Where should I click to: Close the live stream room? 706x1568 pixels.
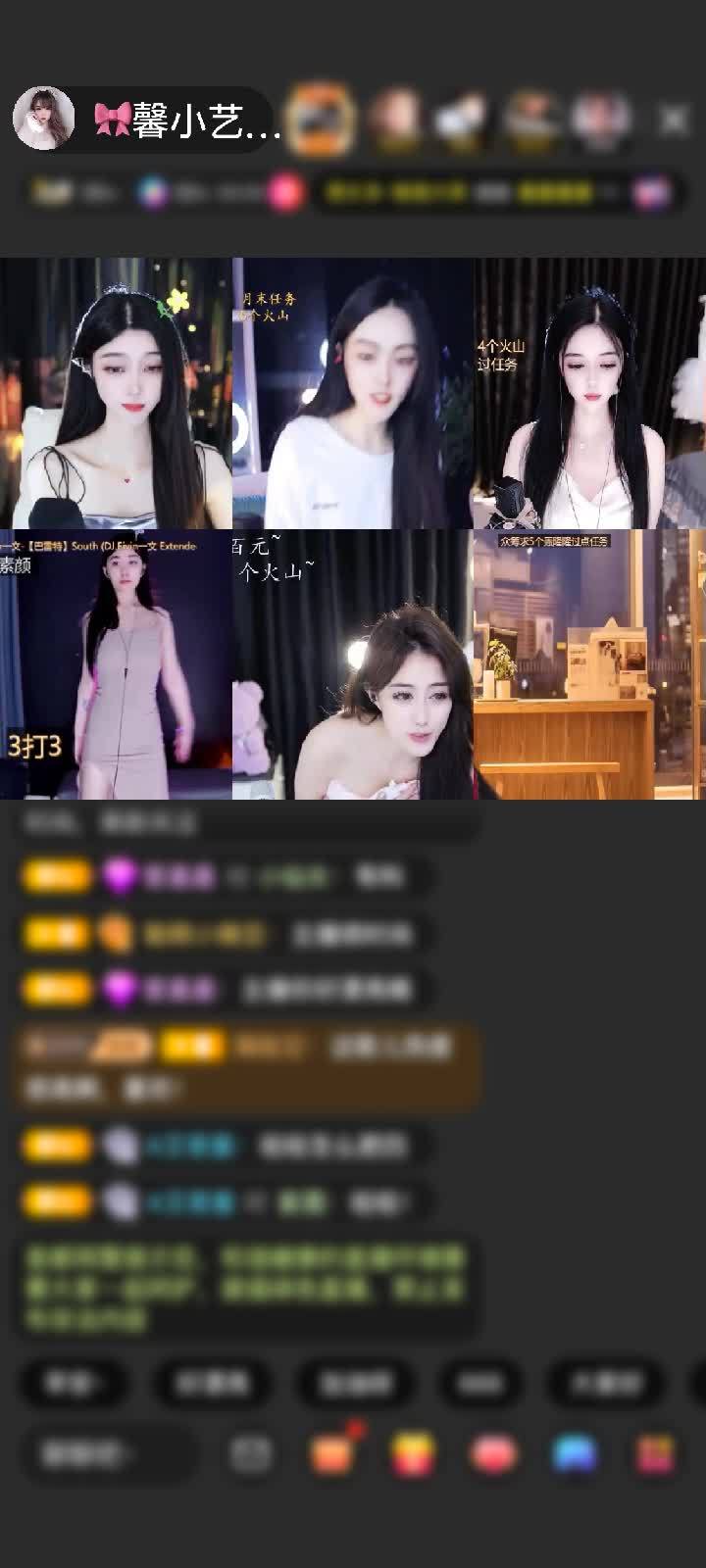(x=674, y=120)
